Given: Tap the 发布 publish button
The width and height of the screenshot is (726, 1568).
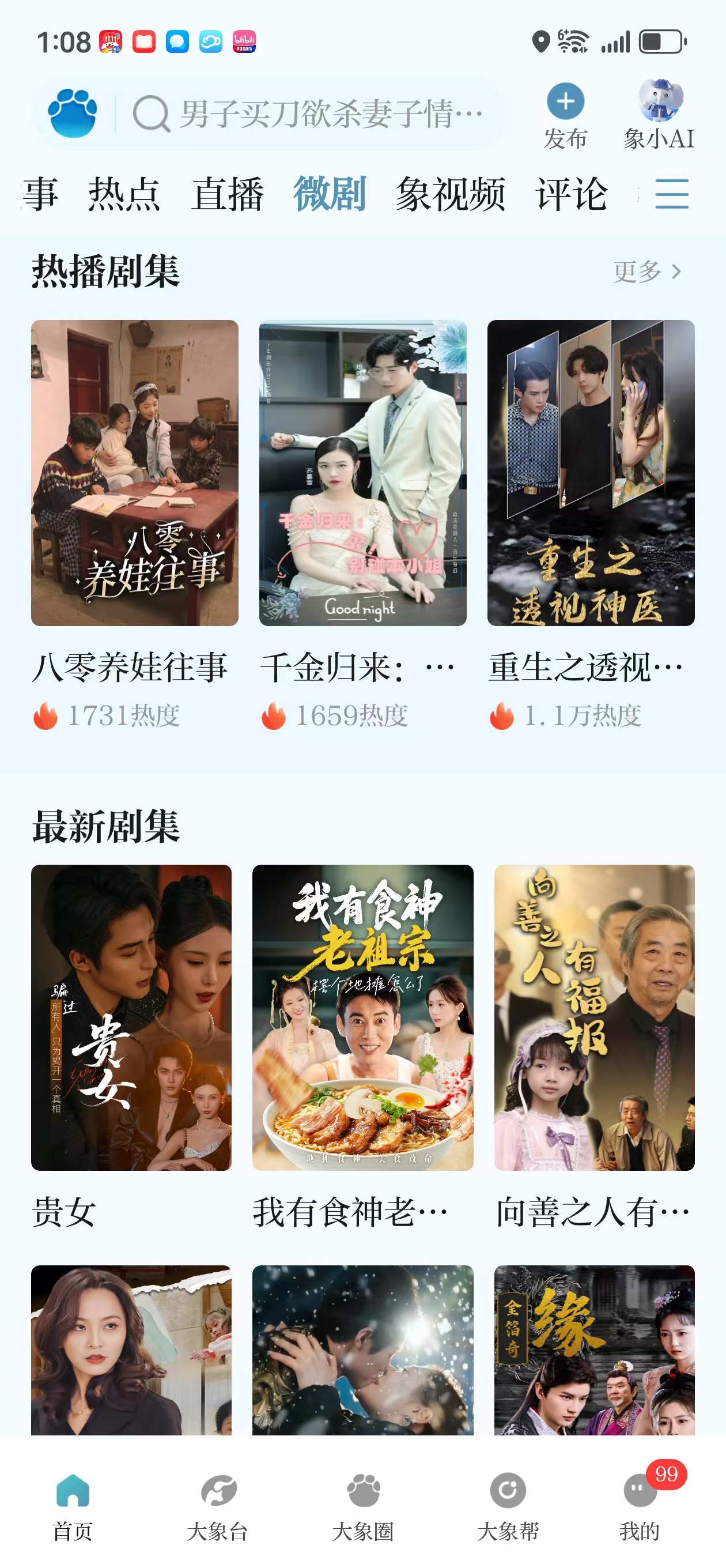Looking at the screenshot, I should coord(565,116).
